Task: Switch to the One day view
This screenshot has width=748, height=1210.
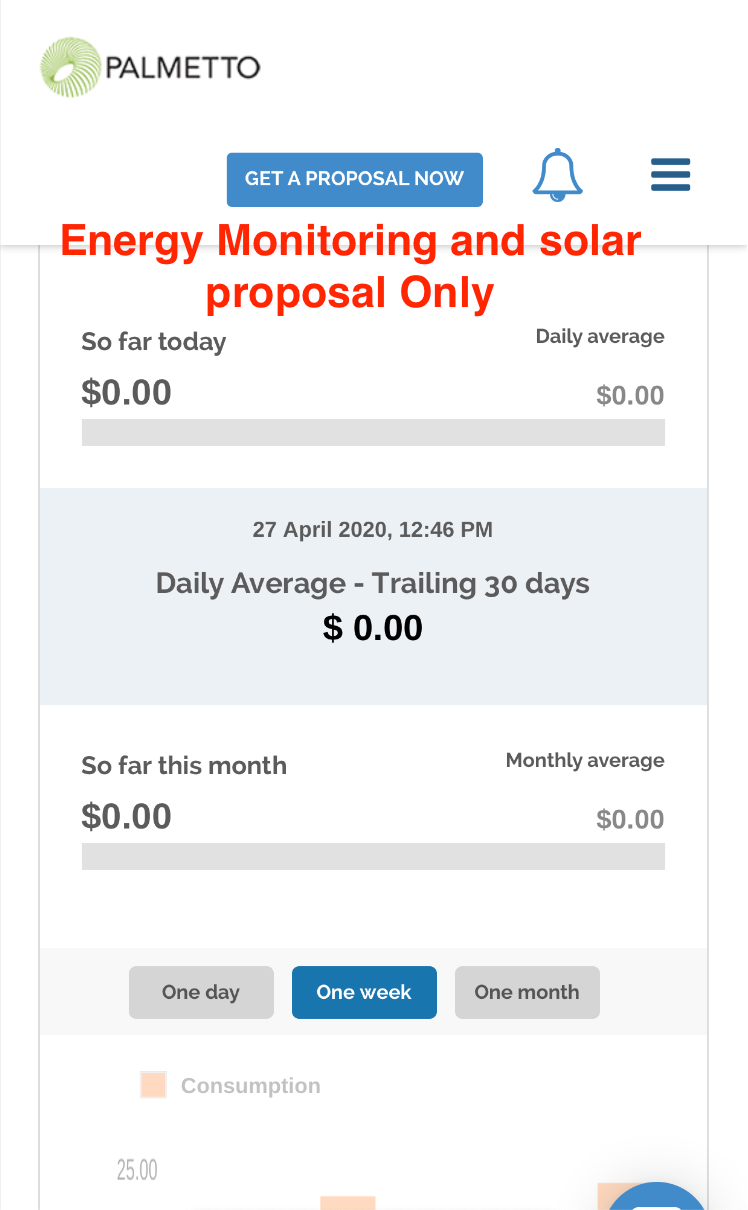Action: [201, 992]
